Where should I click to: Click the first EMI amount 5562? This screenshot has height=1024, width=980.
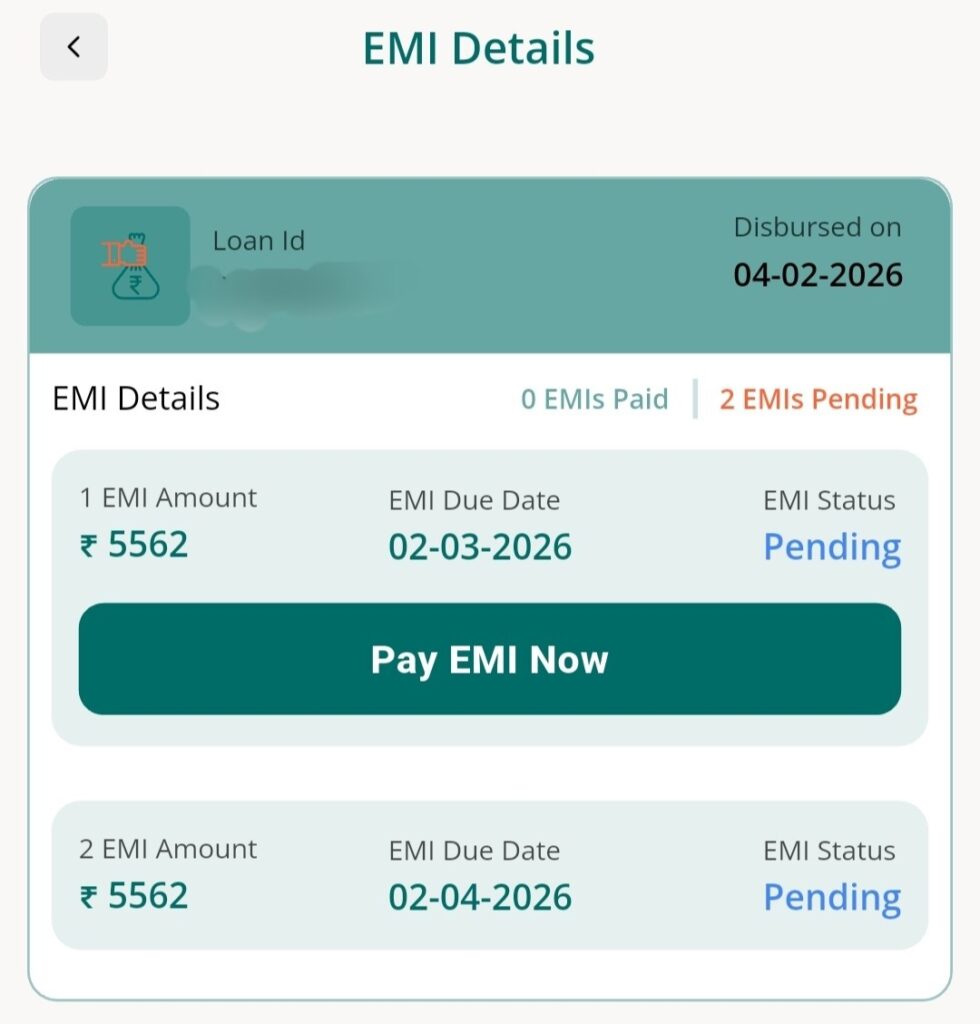point(150,544)
